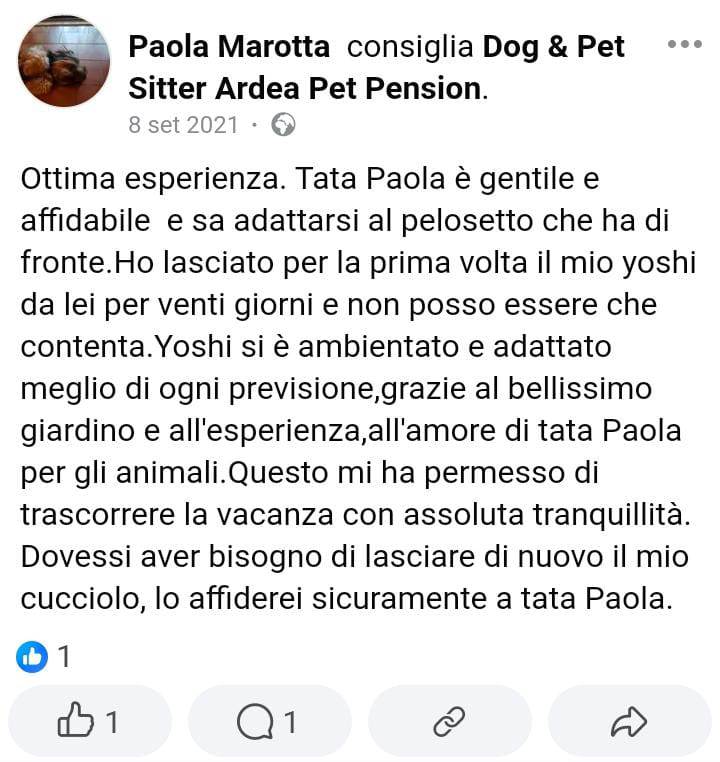
Task: Share this recommendation
Action: tap(629, 721)
